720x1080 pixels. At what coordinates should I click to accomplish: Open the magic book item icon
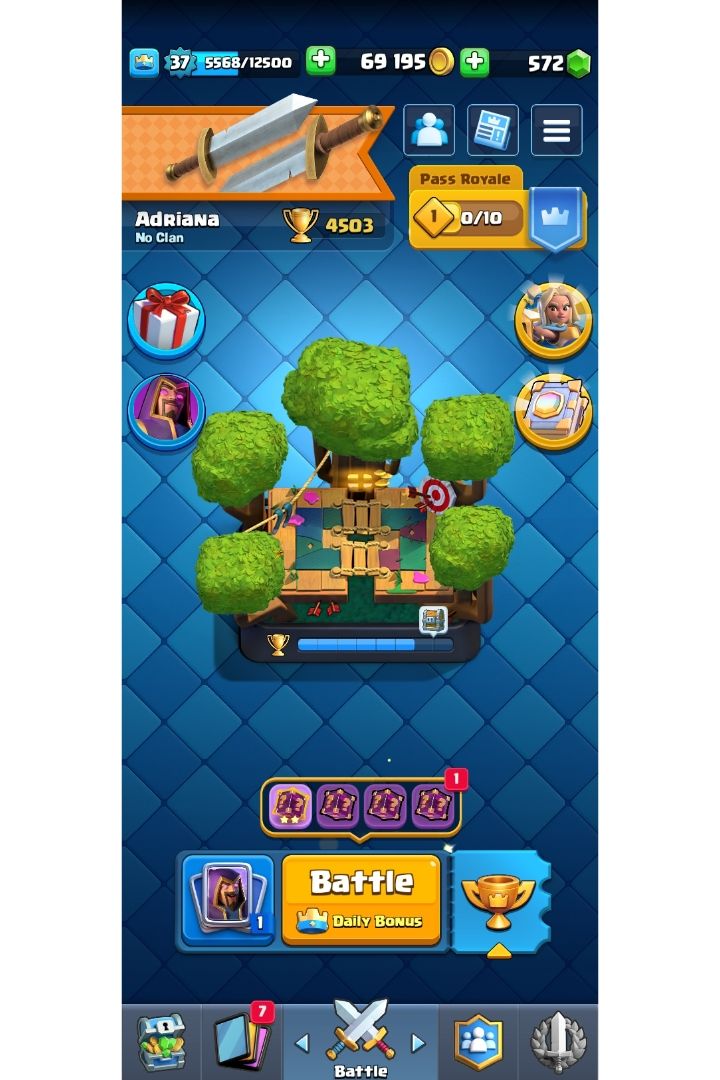[553, 410]
